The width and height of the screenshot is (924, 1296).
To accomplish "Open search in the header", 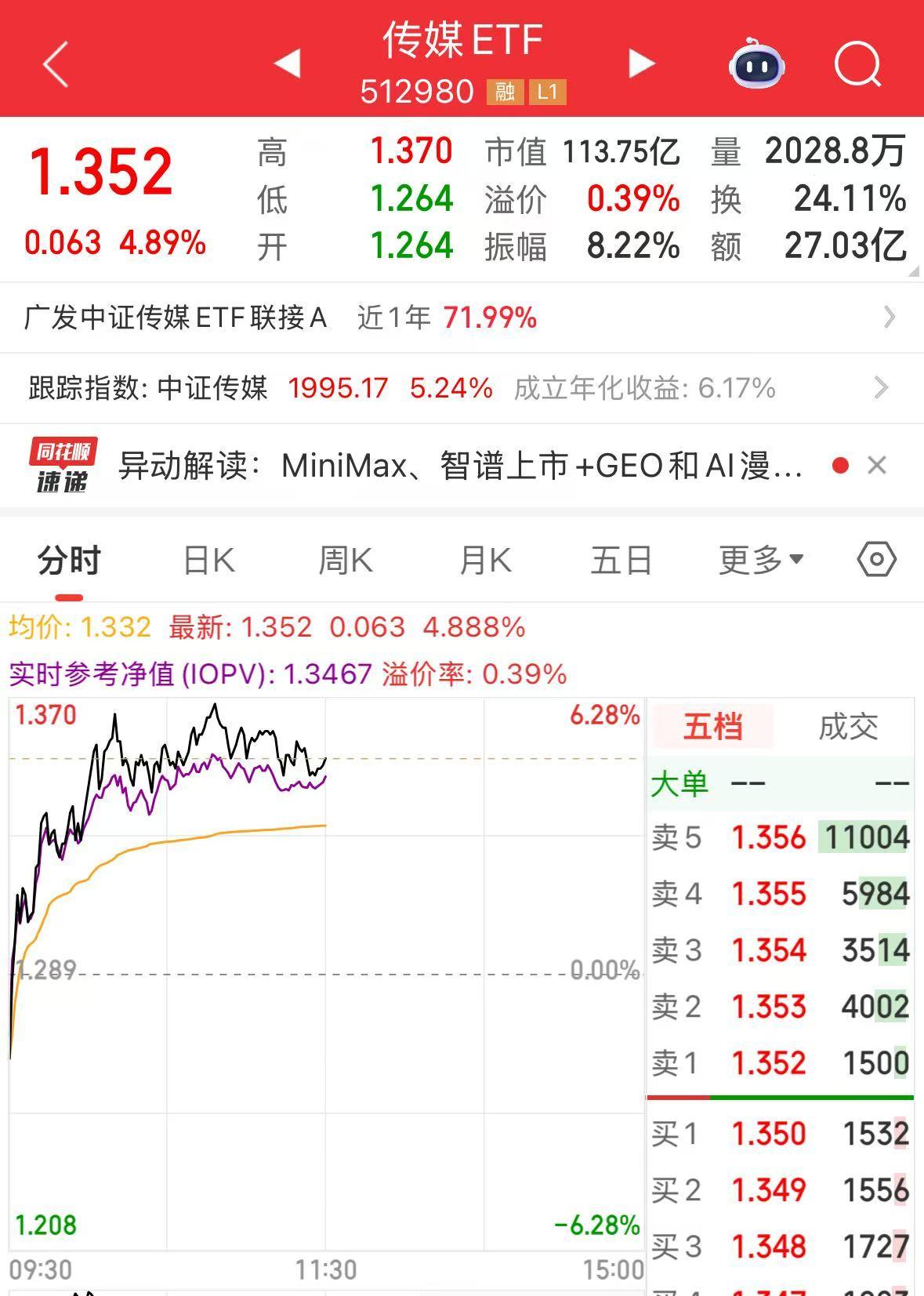I will click(857, 64).
